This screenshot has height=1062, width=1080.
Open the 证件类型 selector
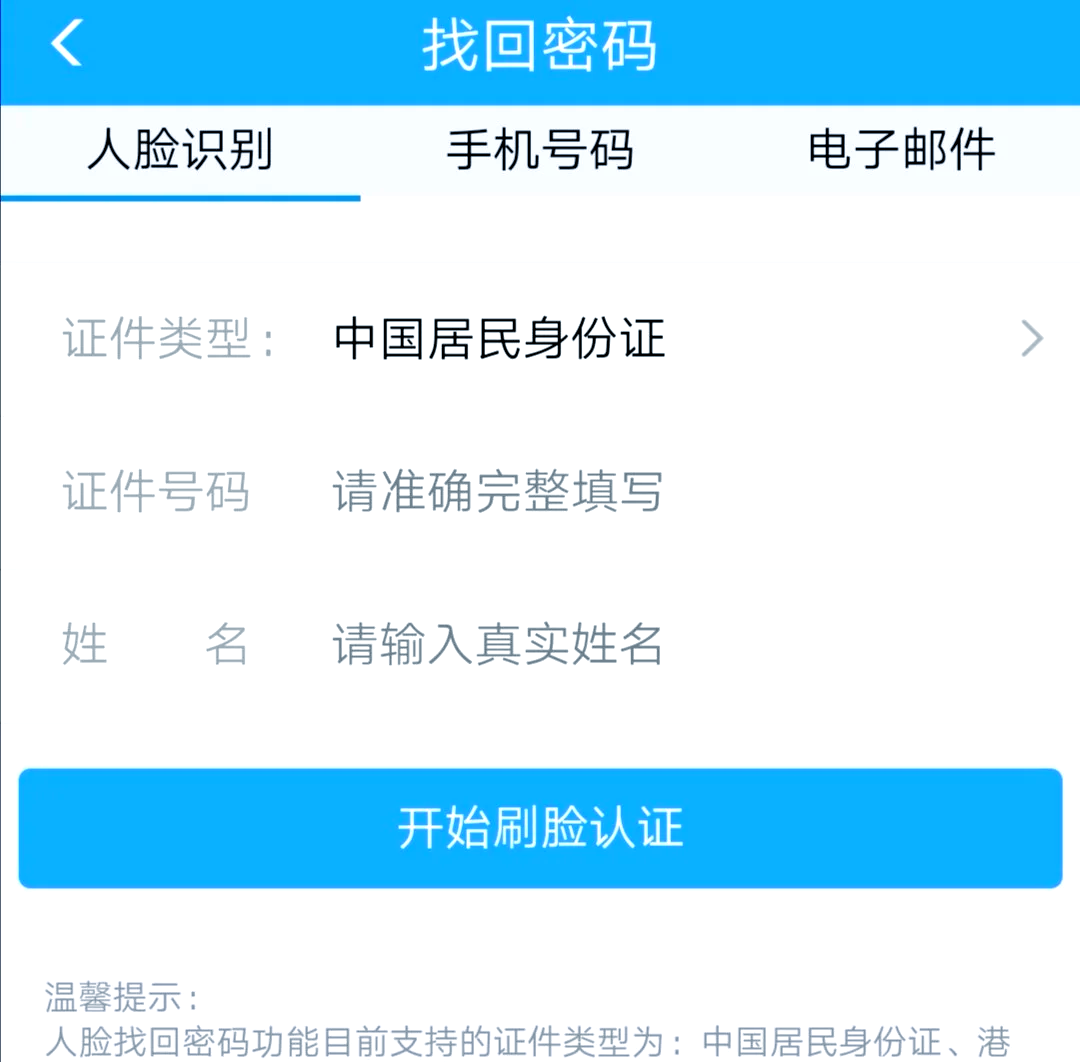pyautogui.click(x=680, y=340)
